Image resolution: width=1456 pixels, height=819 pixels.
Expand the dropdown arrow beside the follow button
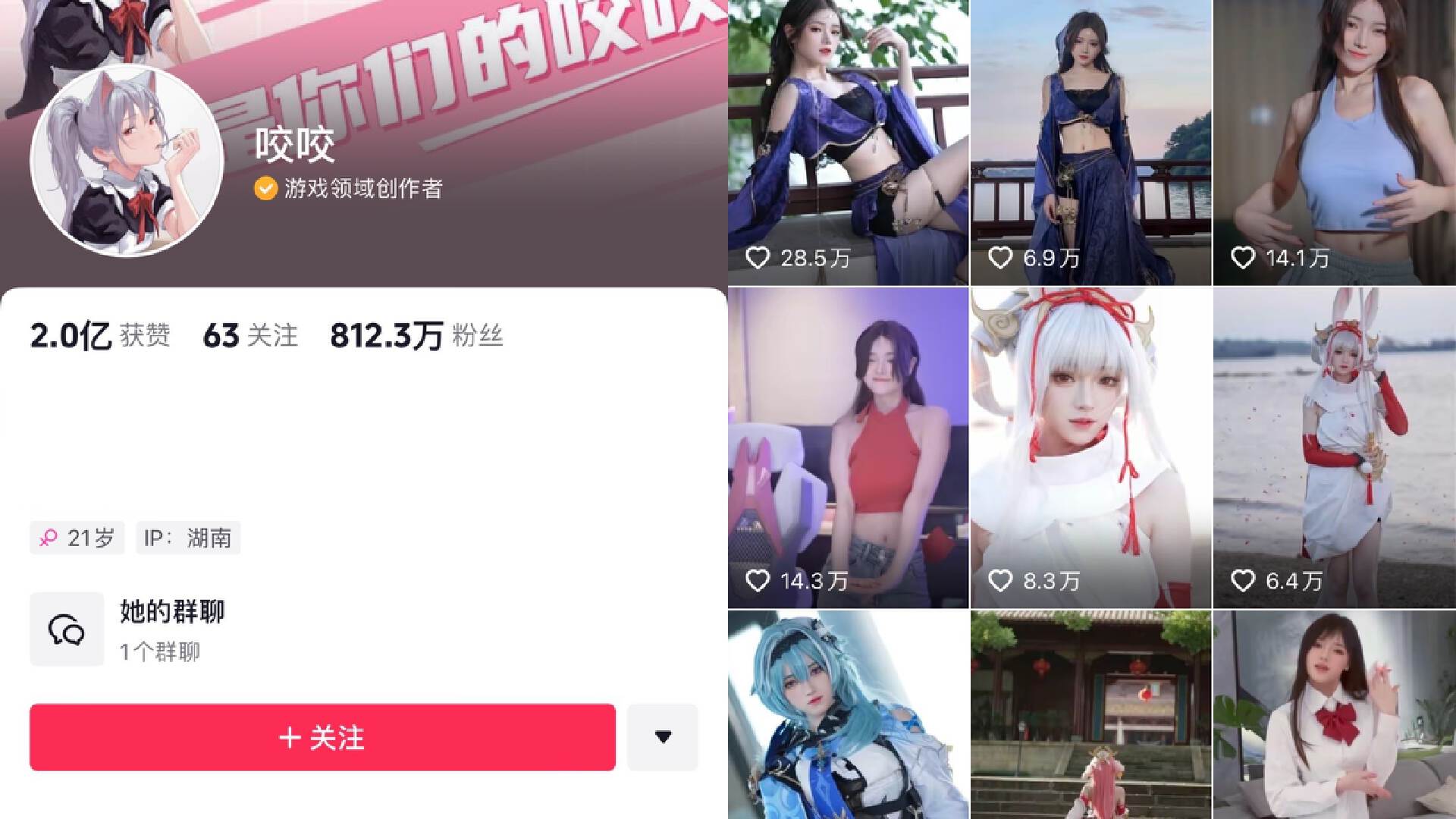663,737
